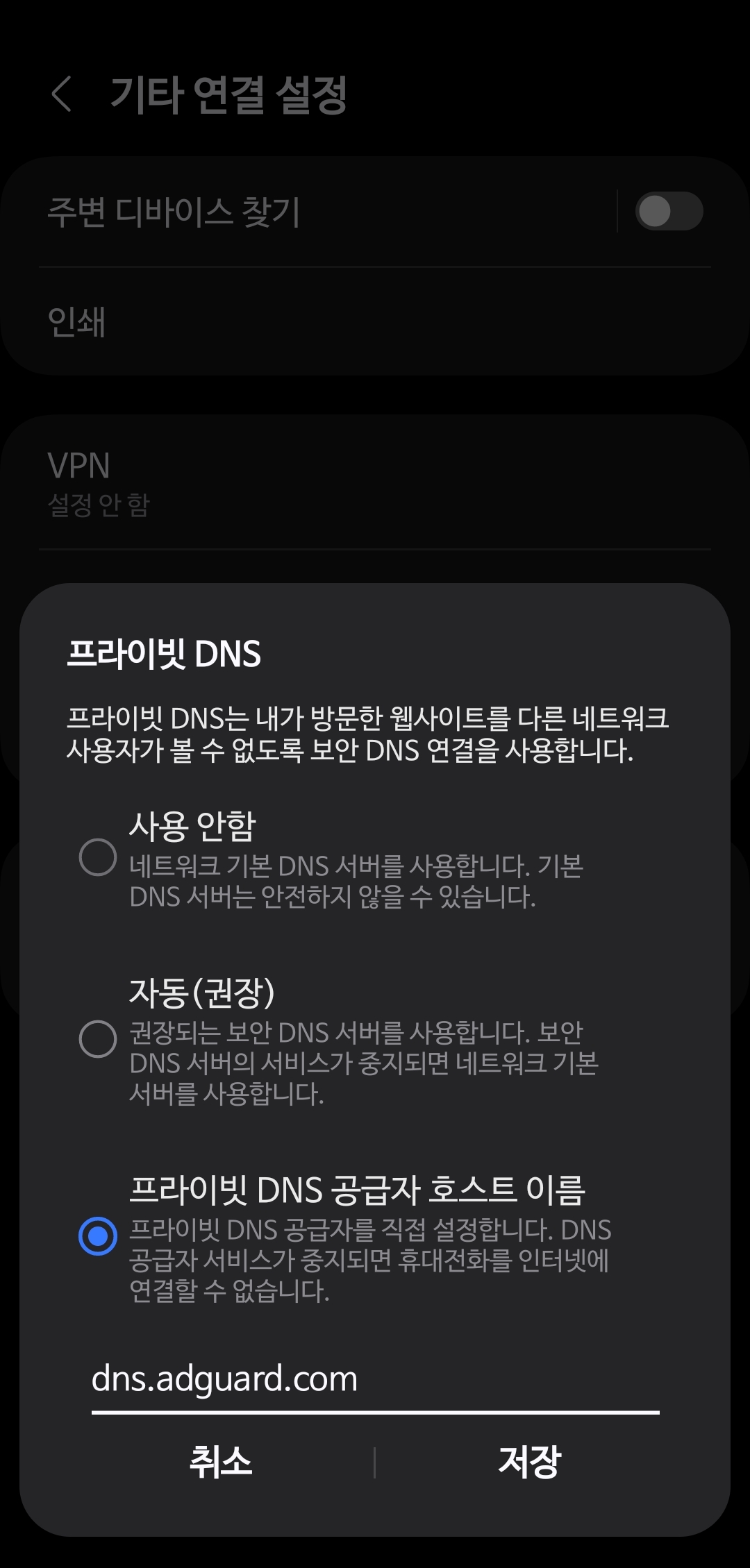Save DNS settings with 저장

coord(529,1461)
